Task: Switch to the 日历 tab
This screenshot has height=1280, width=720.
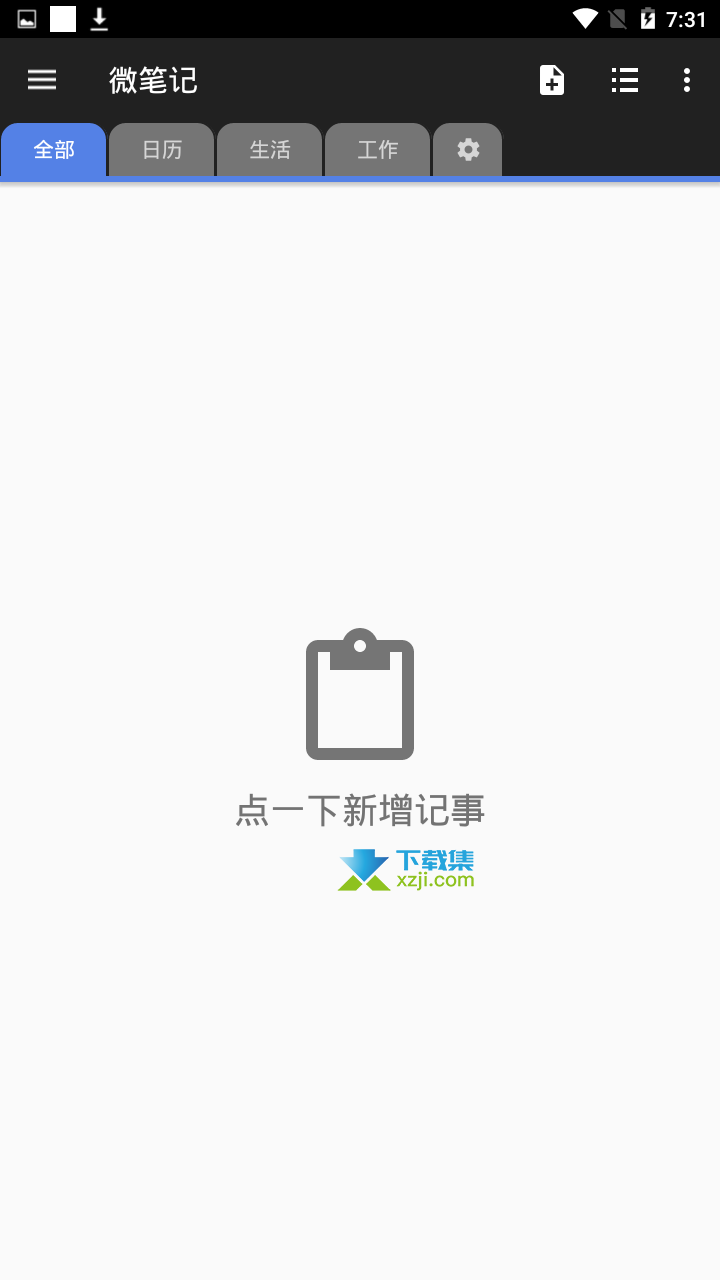Action: pyautogui.click(x=162, y=150)
